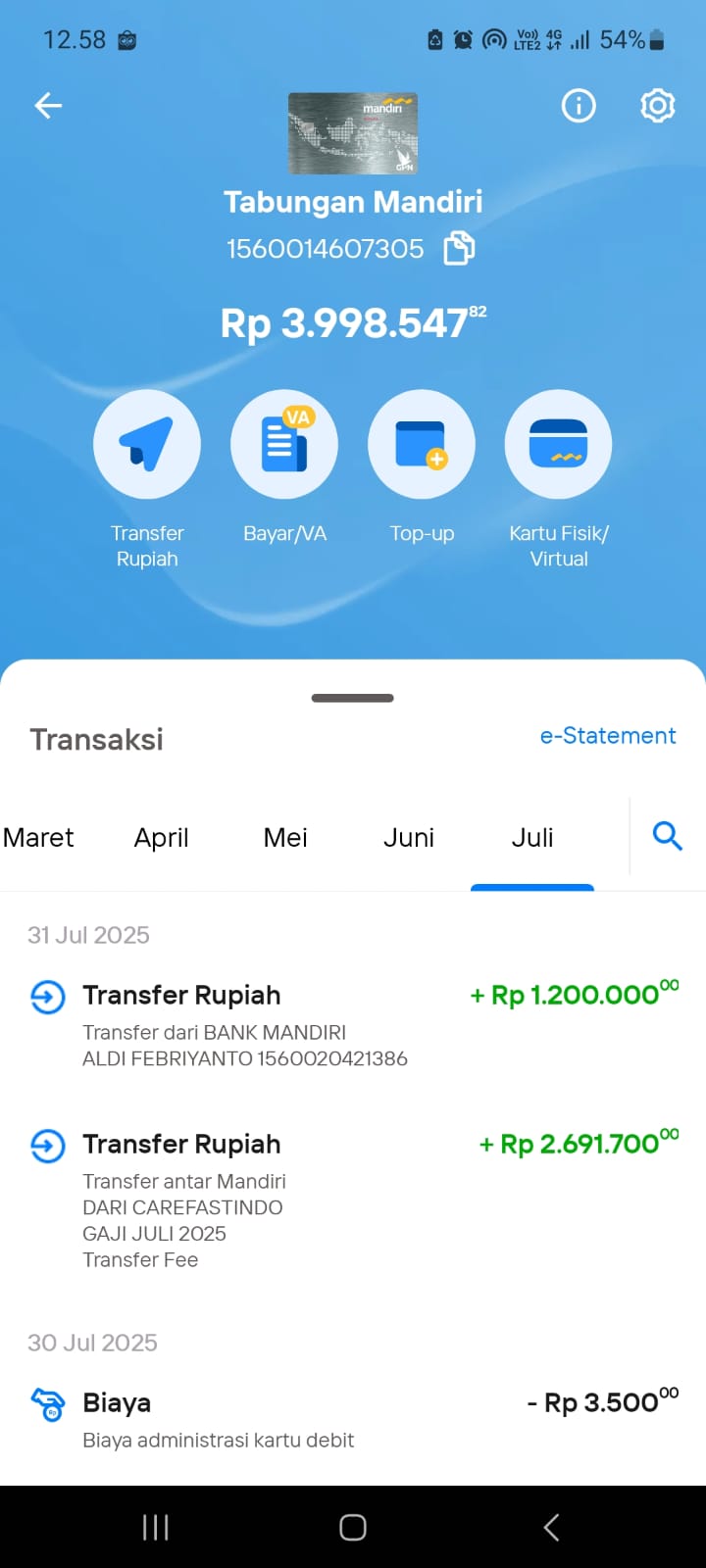This screenshot has width=706, height=1568.
Task: Search transactions with the magnifier icon
Action: point(668,836)
